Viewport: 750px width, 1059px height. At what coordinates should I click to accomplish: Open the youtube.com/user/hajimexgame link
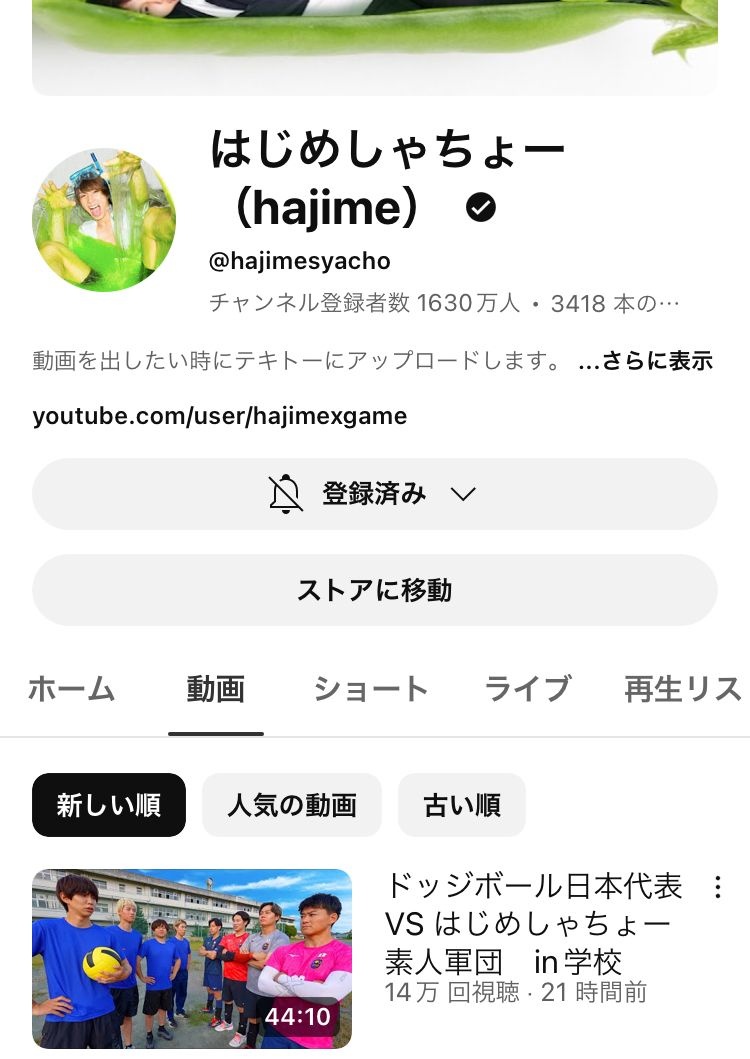pyautogui.click(x=219, y=415)
